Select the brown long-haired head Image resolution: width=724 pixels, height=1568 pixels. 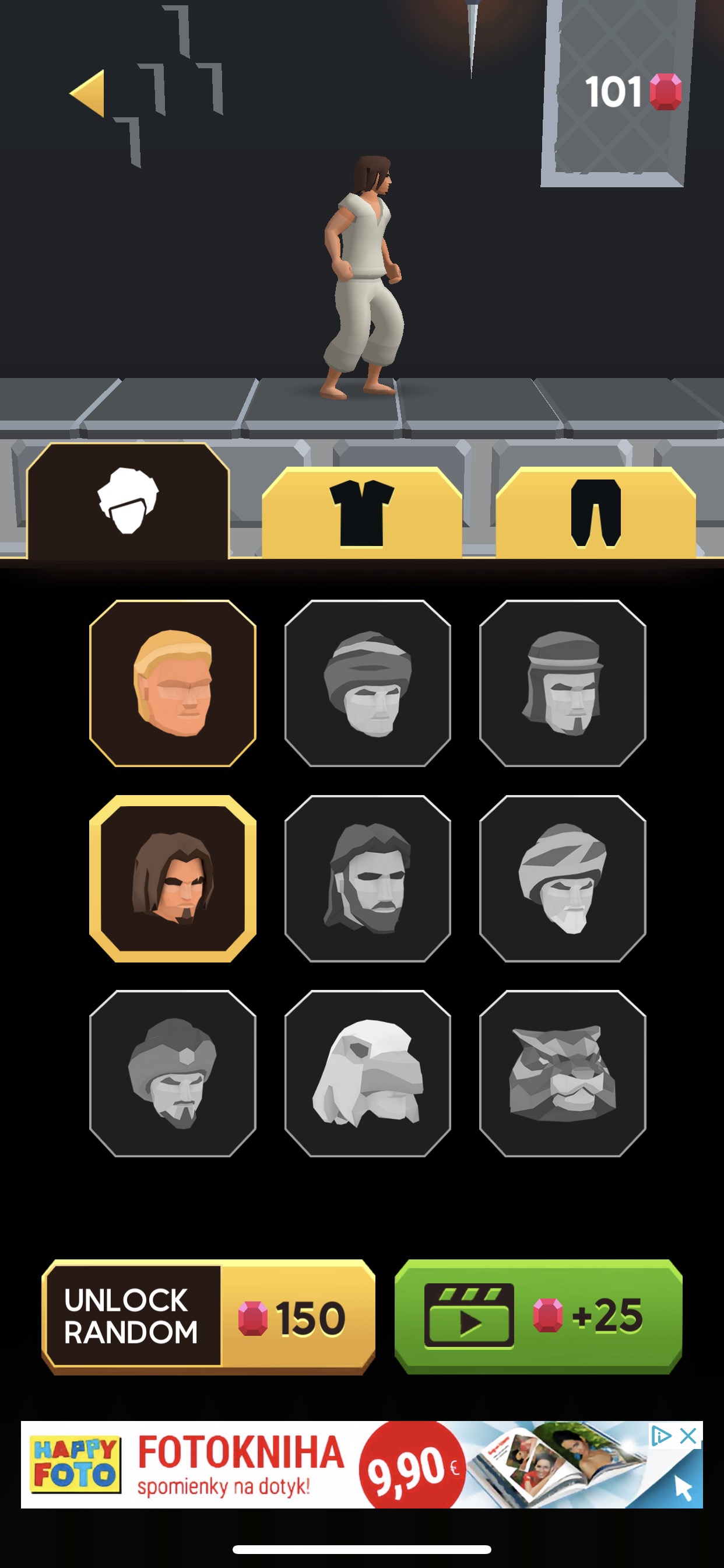(173, 878)
